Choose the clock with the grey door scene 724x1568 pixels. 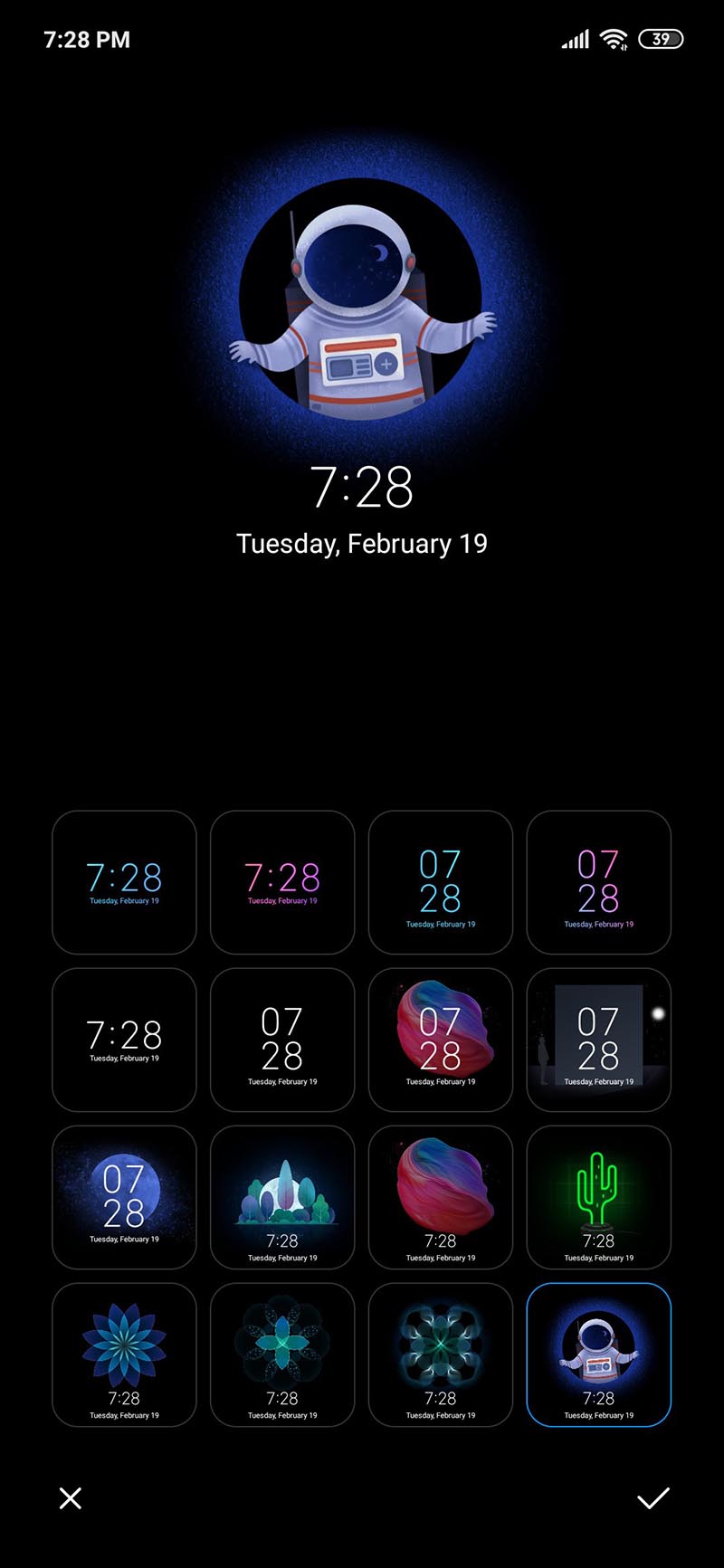598,1040
